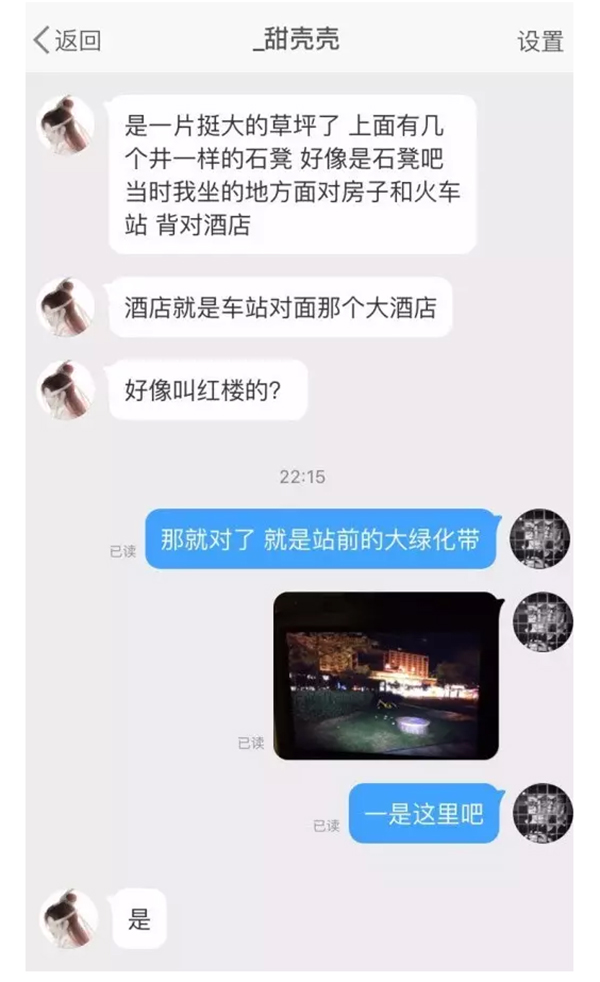600x982 pixels.
Task: Go back via 返回 button
Action: pyautogui.click(x=66, y=41)
